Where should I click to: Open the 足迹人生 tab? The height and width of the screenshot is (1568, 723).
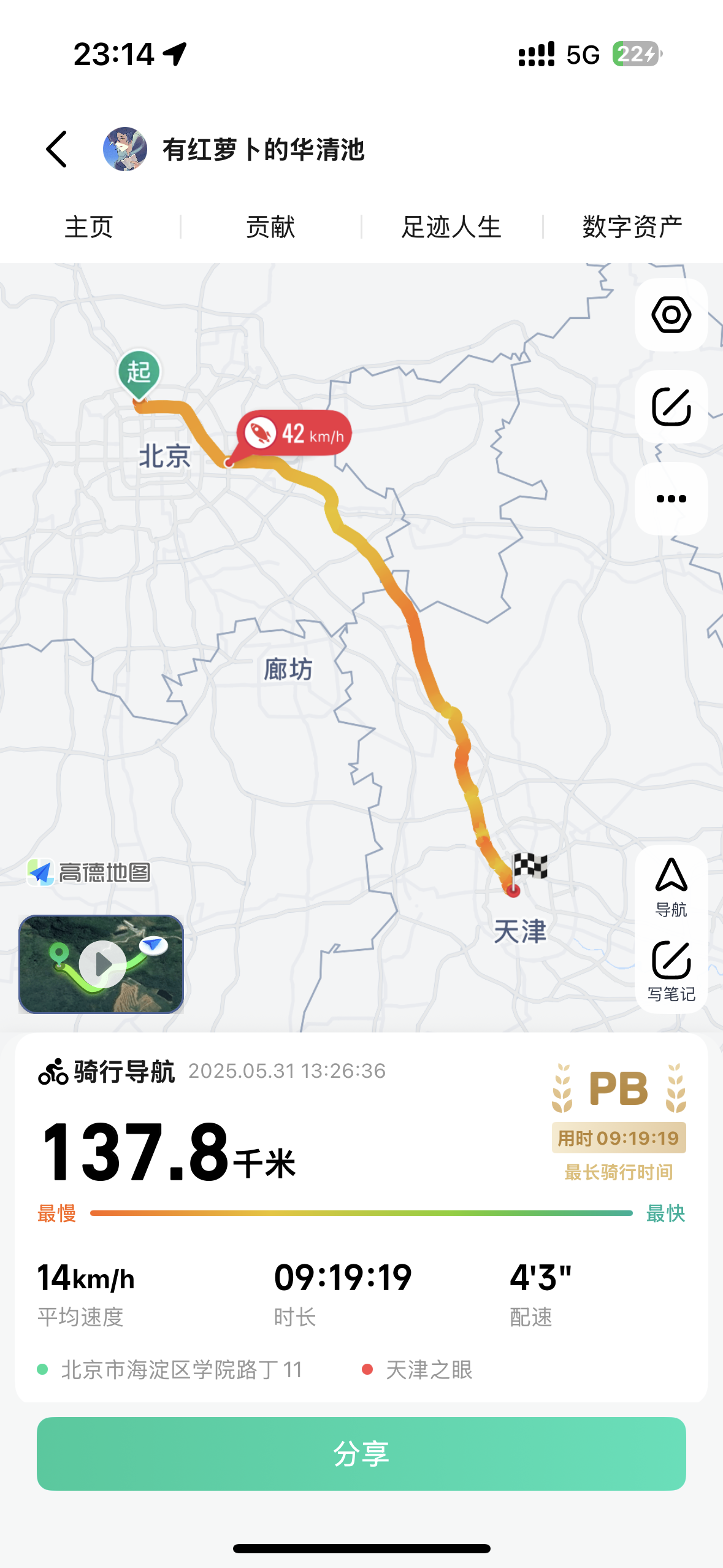pyautogui.click(x=451, y=227)
